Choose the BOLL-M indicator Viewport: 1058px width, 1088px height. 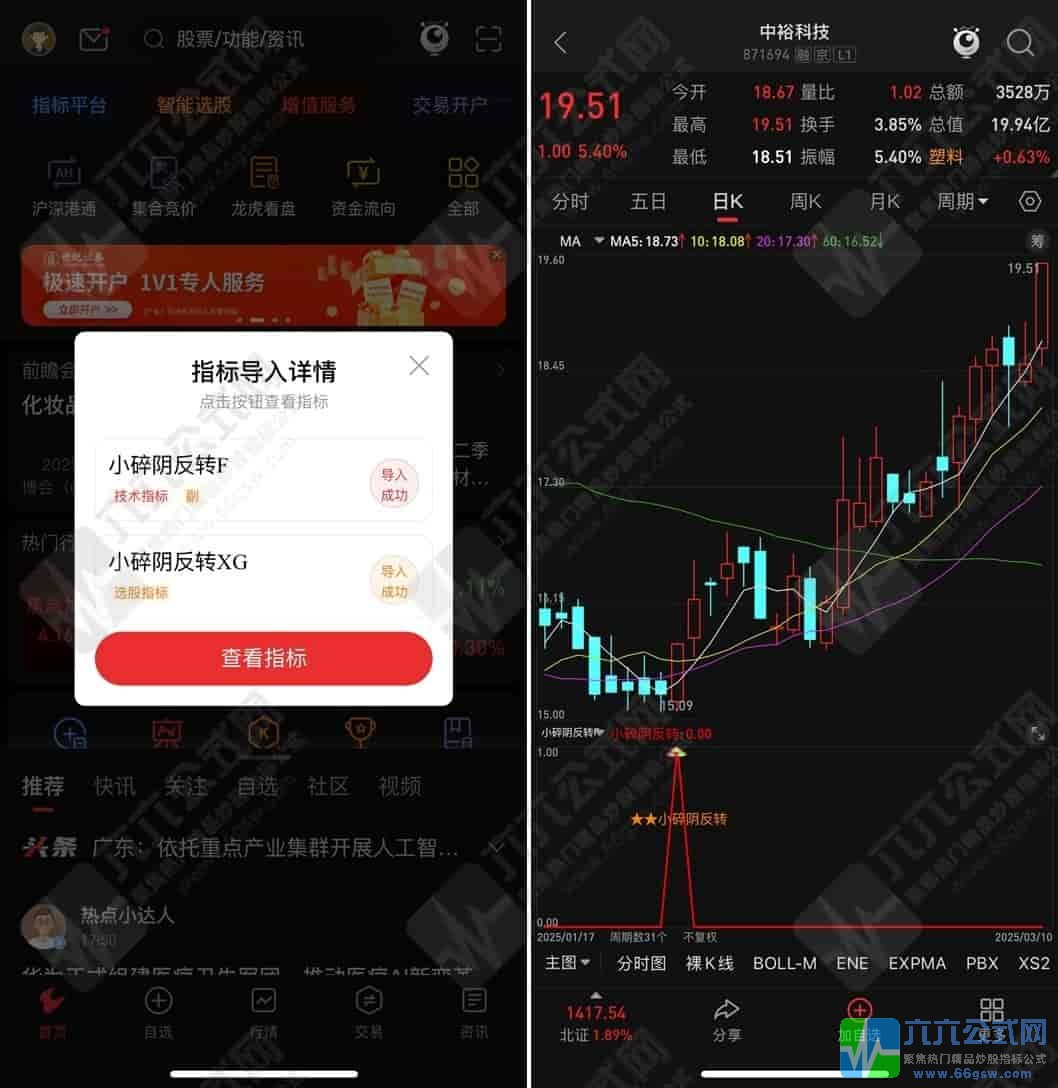(x=784, y=963)
